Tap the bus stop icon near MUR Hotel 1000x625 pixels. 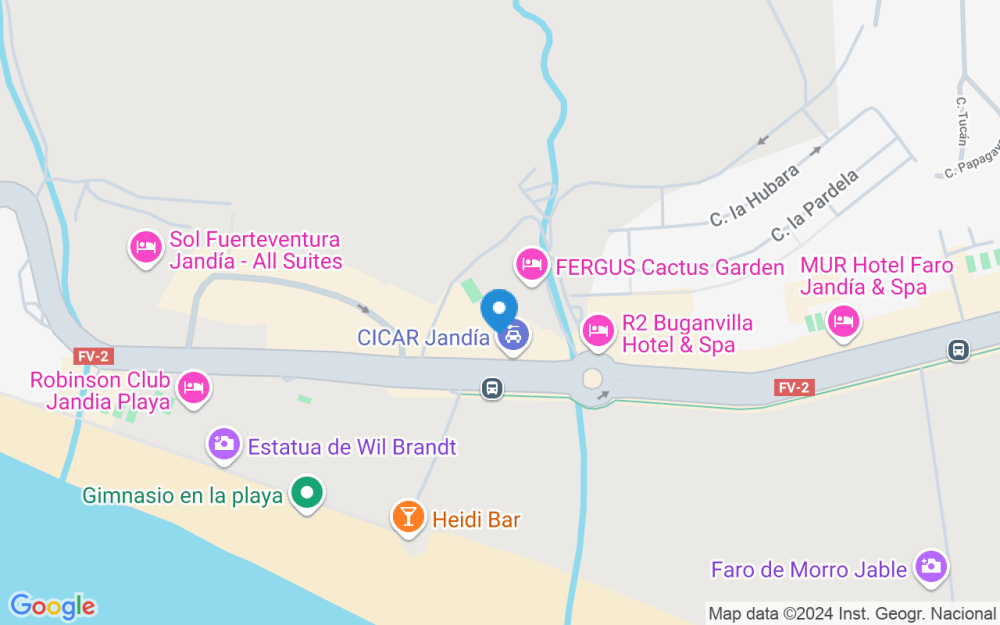click(958, 349)
